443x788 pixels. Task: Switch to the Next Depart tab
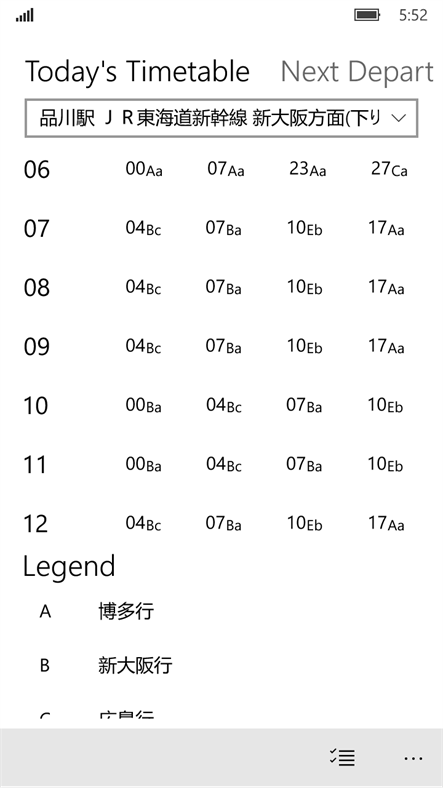coord(357,72)
